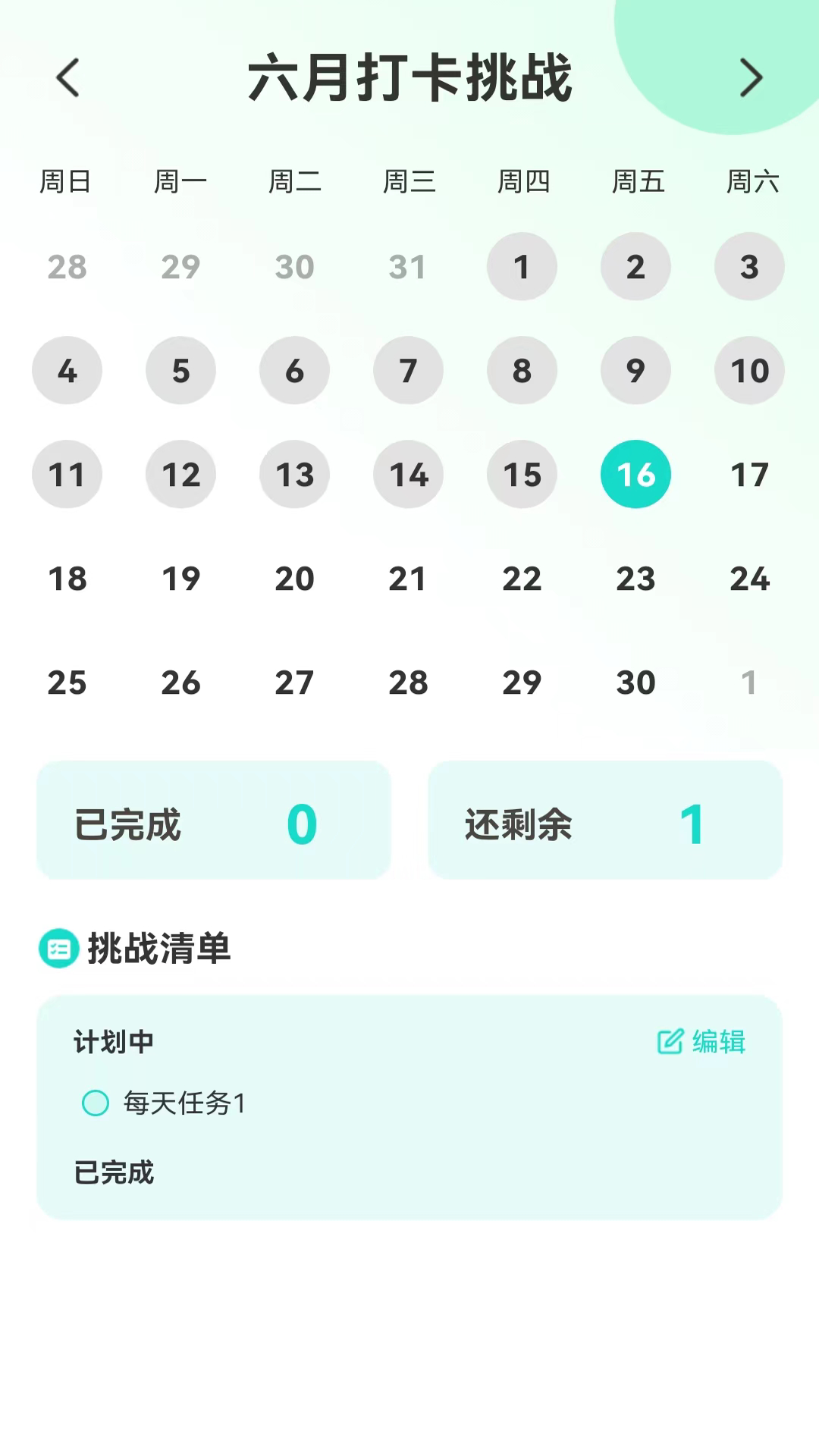This screenshot has height=1456, width=819.
Task: Open previous month with left arrow
Action: [x=68, y=78]
